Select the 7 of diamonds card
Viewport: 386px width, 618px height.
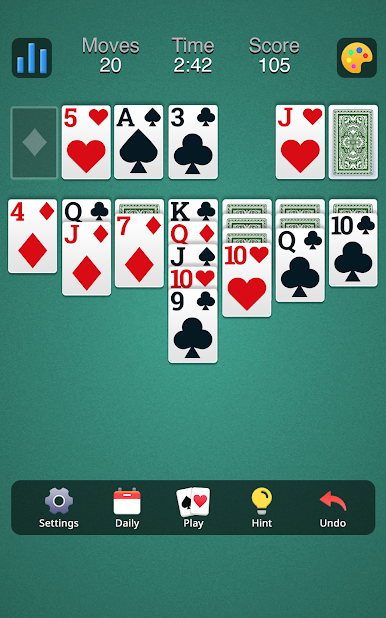click(x=139, y=250)
